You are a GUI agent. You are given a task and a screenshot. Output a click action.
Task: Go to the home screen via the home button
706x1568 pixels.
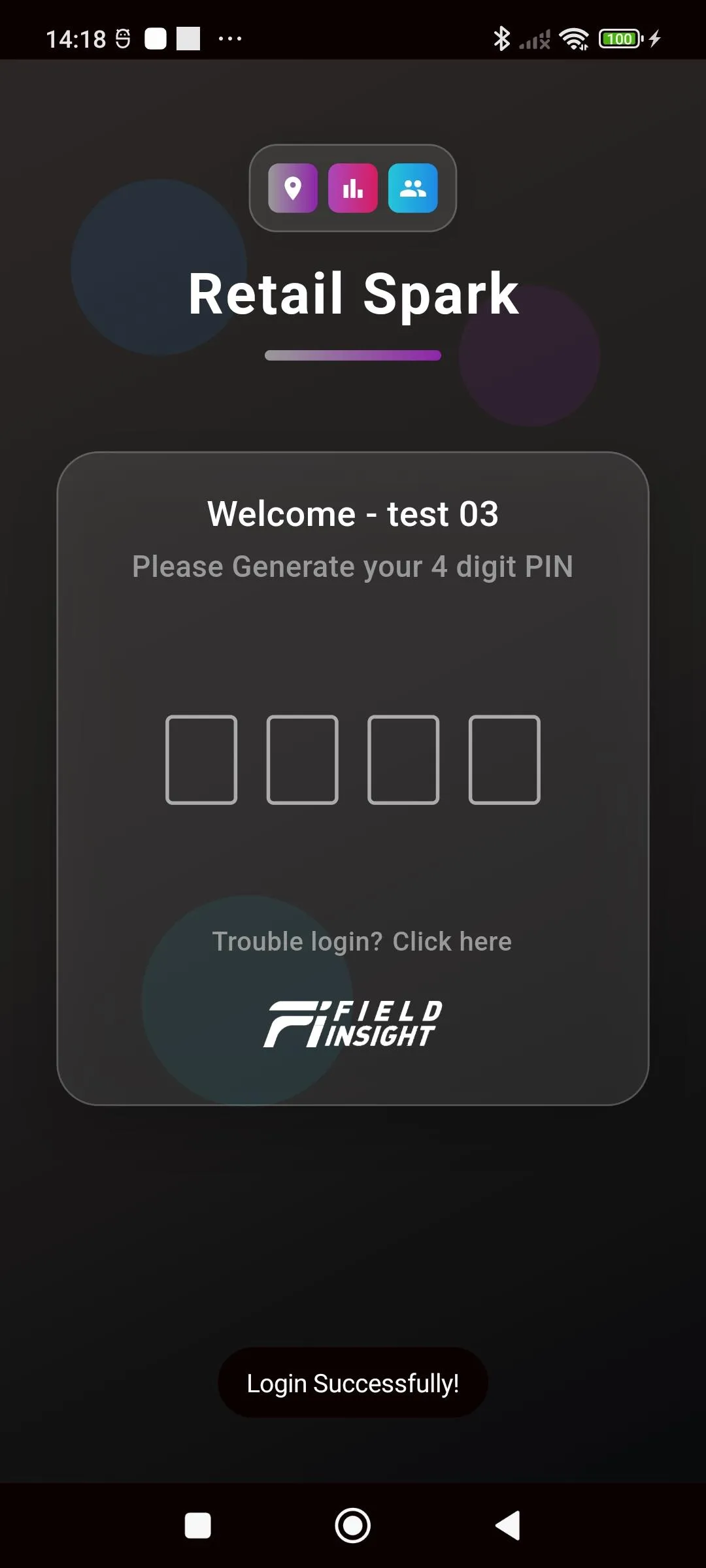click(352, 1526)
